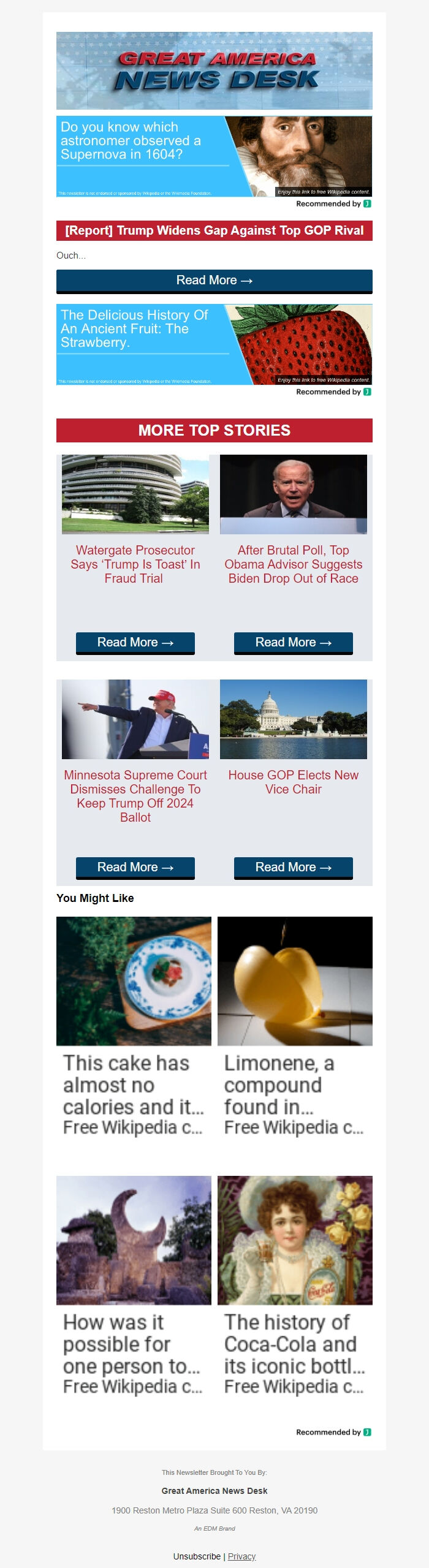Read more about Minnesota Supreme Court ruling
The image size is (429, 1568).
point(135,868)
